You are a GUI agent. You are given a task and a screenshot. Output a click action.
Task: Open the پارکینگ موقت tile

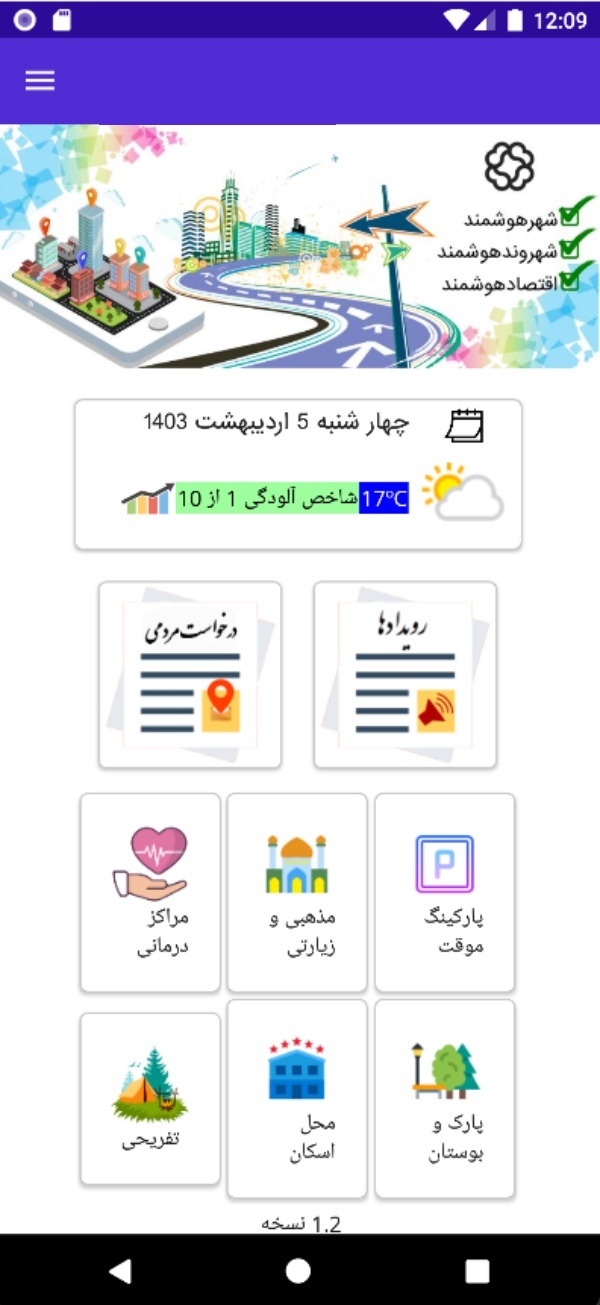(x=445, y=892)
